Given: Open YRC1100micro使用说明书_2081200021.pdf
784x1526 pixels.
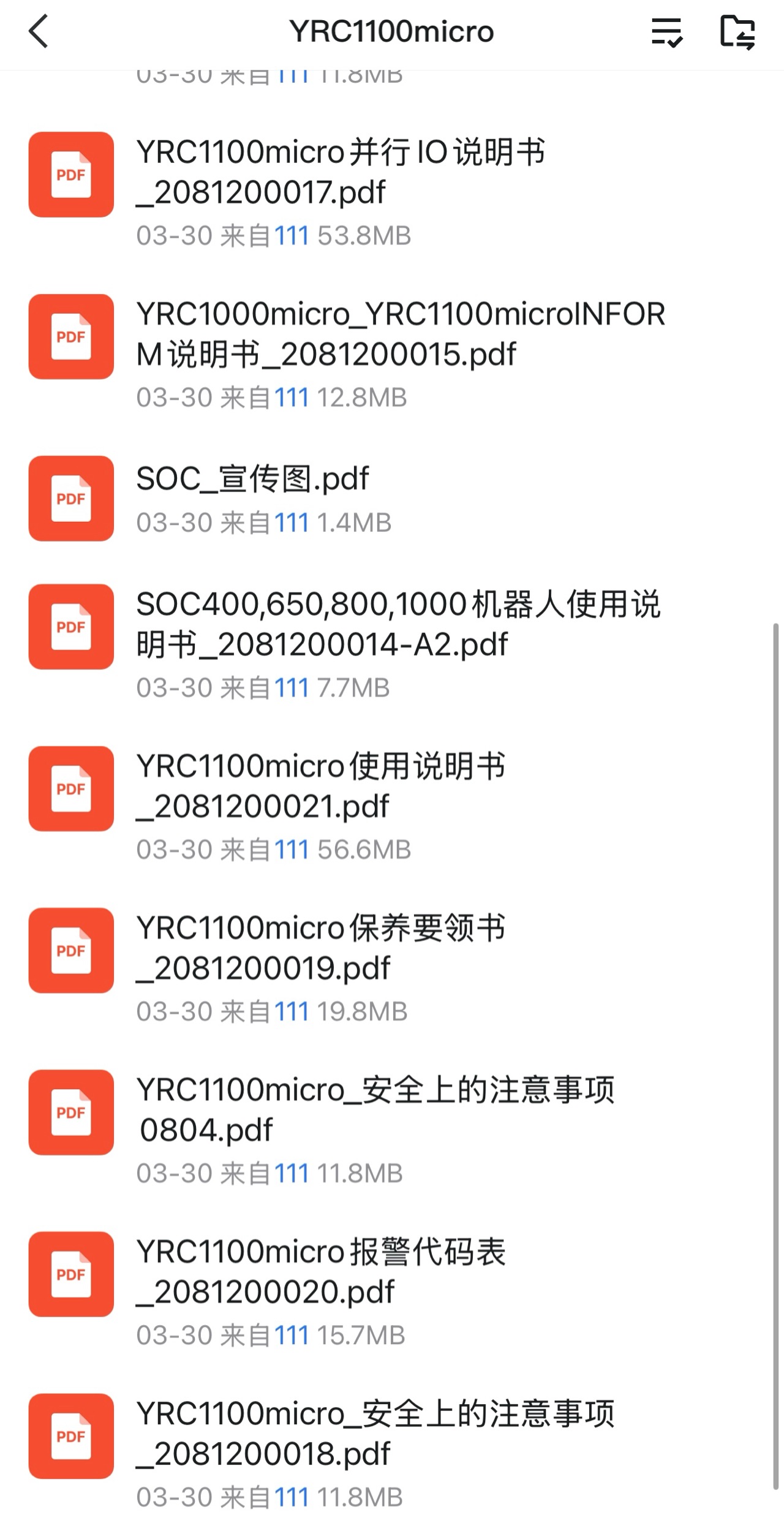Looking at the screenshot, I should coord(321,787).
